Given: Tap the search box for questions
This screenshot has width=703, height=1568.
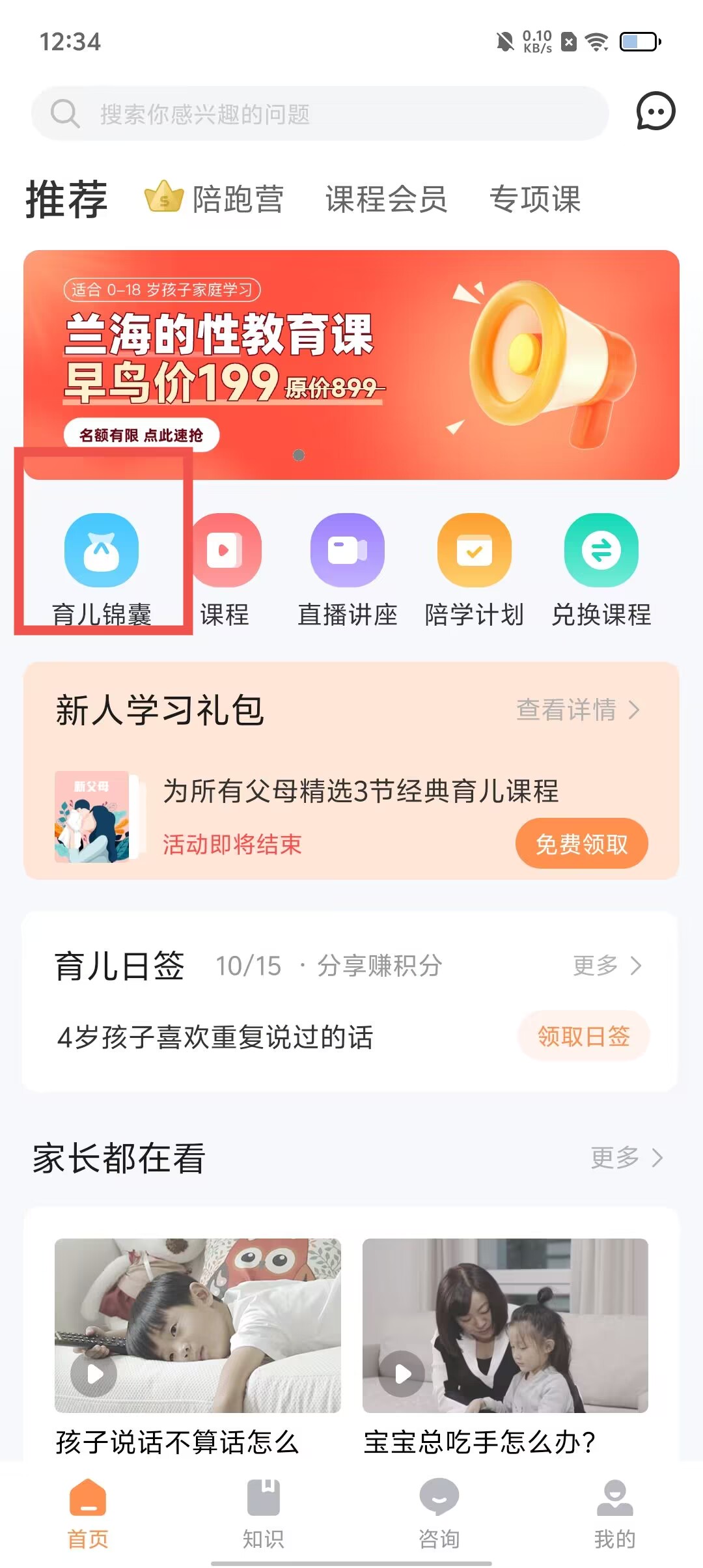Looking at the screenshot, I should (319, 114).
